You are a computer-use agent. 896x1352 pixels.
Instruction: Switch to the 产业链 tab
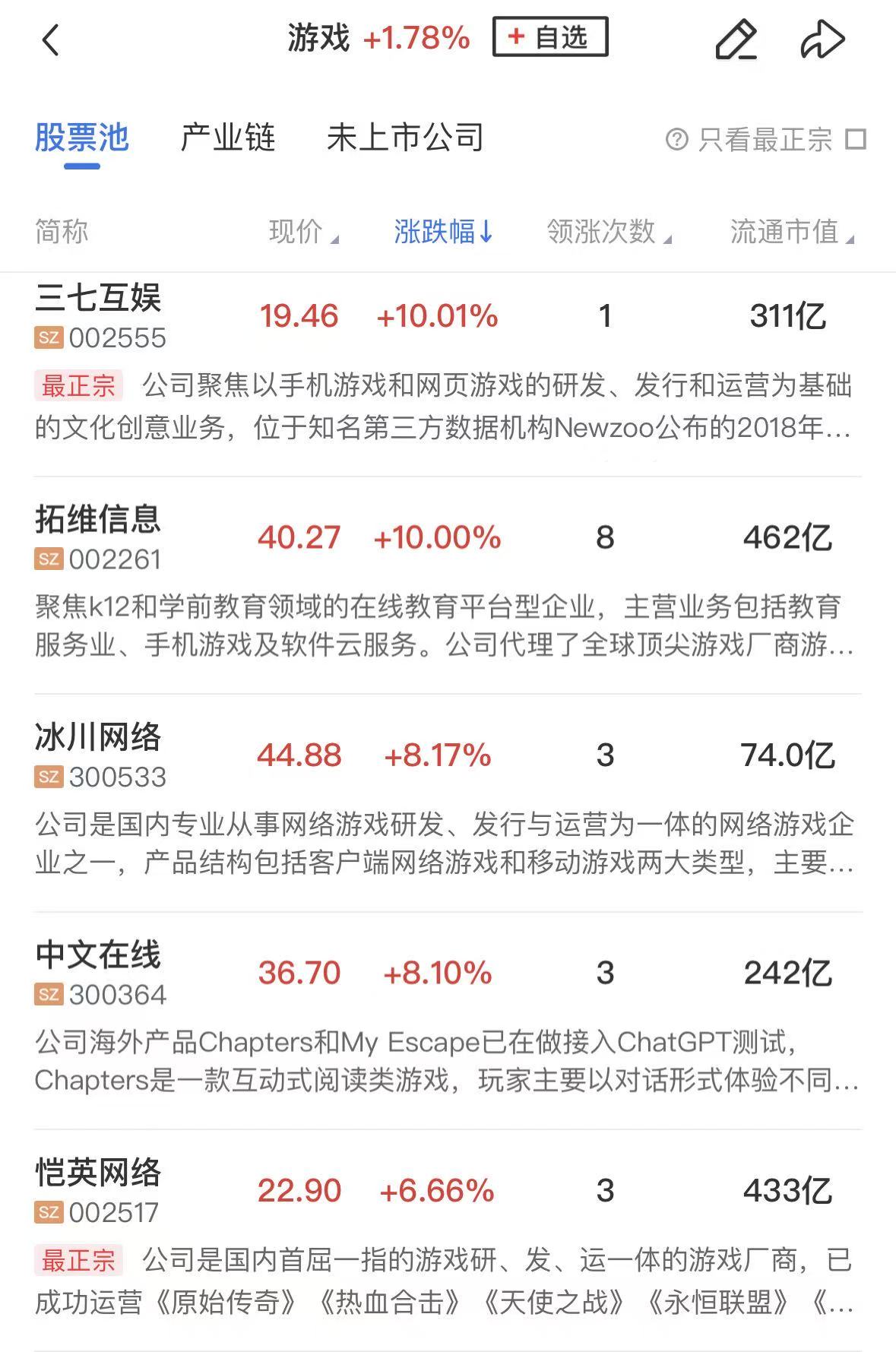(x=227, y=138)
